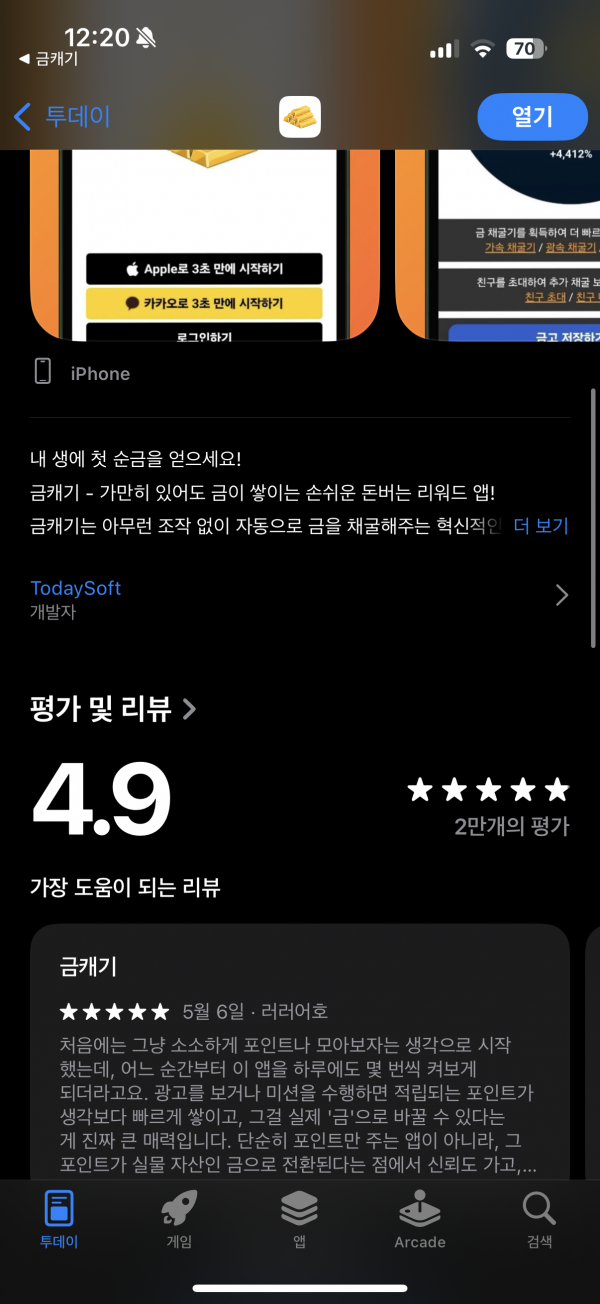Expand the description with 더 보기
Viewport: 600px width, 1304px height.
540,525
